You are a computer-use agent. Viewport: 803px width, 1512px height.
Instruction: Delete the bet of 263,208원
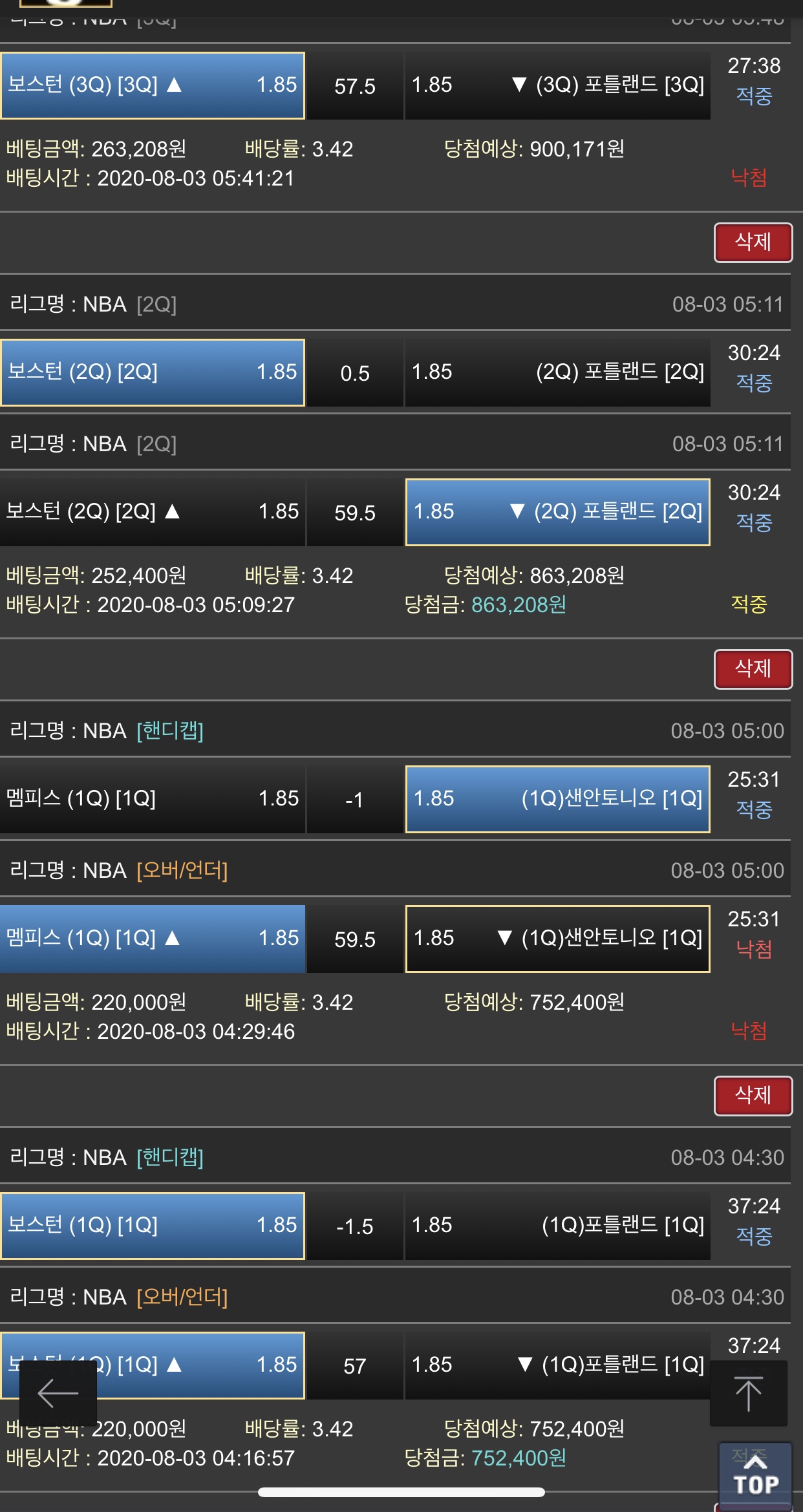[x=753, y=242]
